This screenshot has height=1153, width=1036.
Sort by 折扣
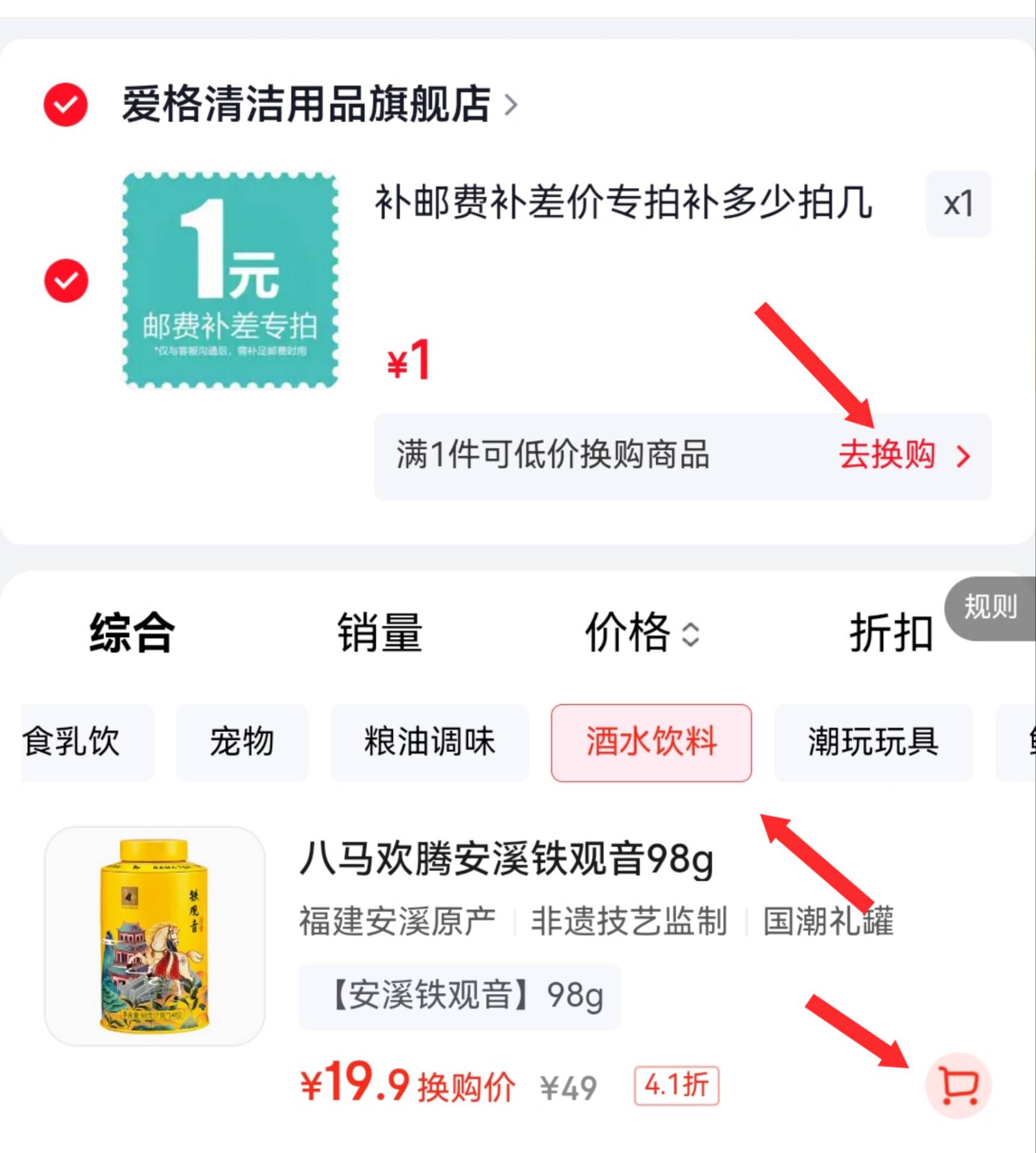coord(891,632)
